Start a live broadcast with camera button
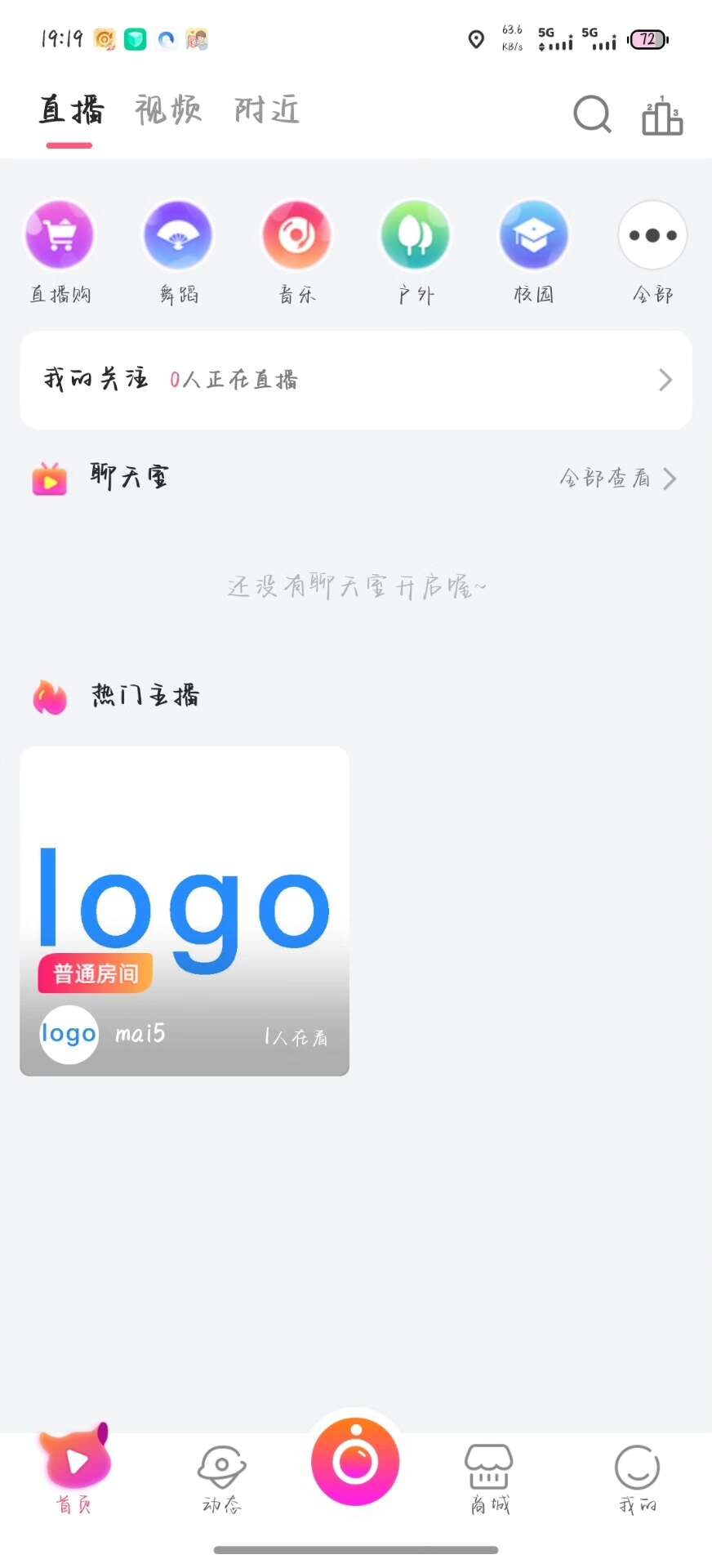 (x=355, y=1462)
